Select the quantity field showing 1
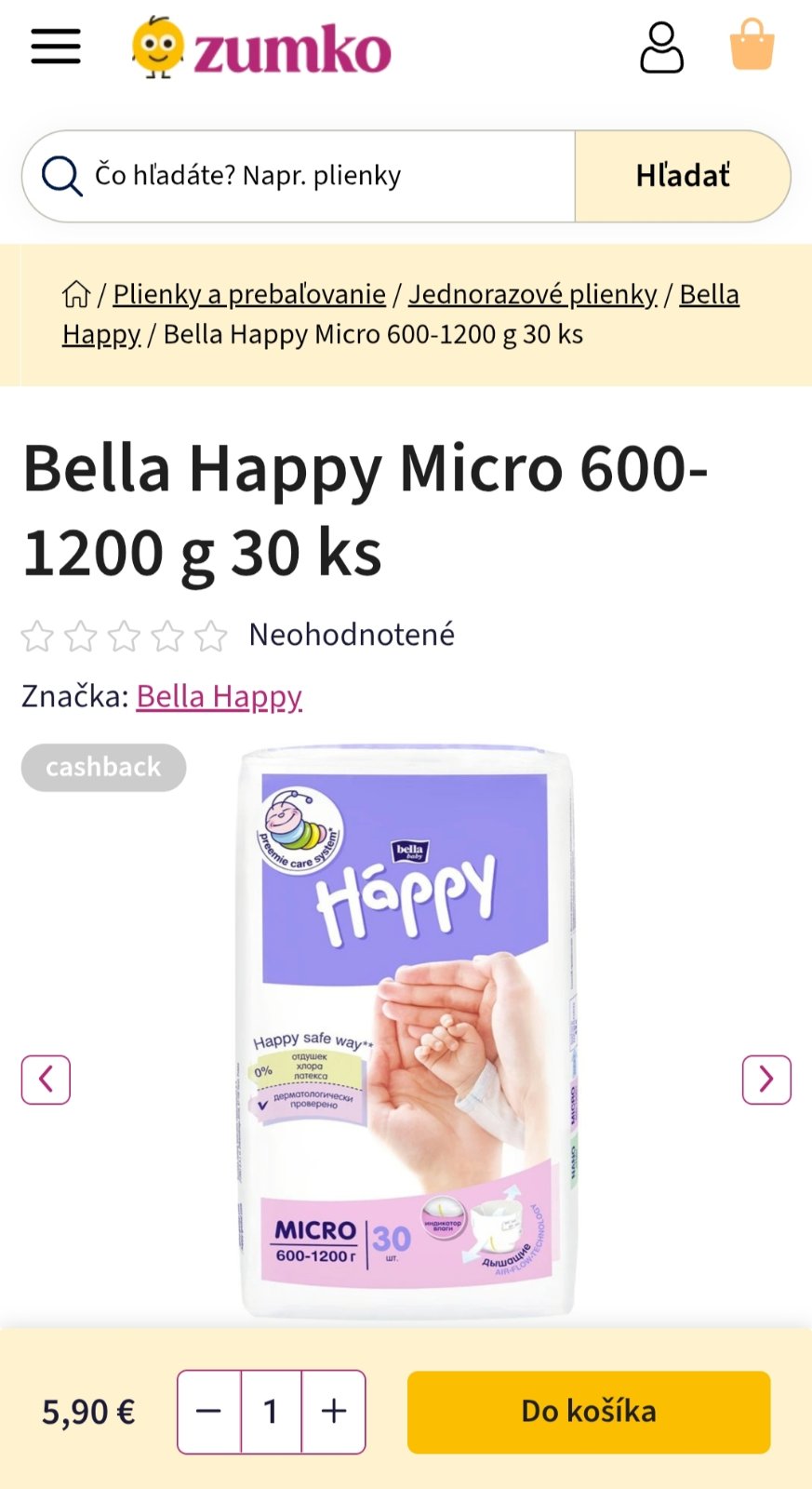The height and width of the screenshot is (1489, 812). click(272, 1412)
